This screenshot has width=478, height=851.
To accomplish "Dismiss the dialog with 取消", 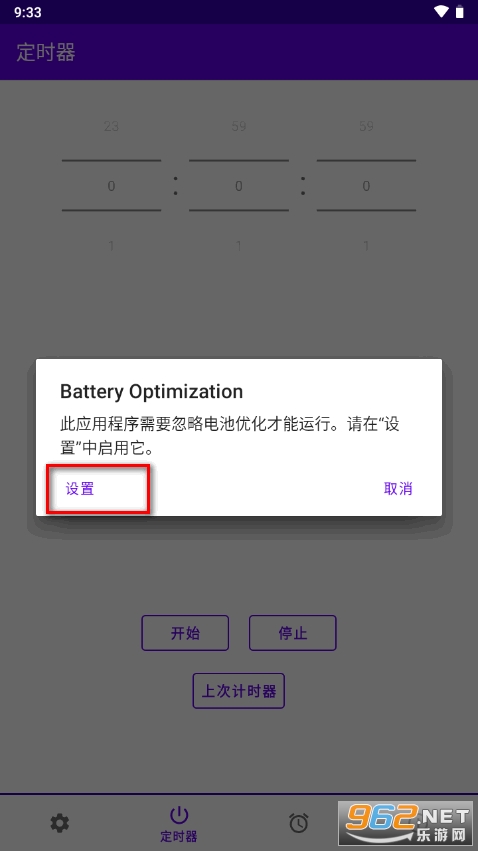I will point(398,488).
